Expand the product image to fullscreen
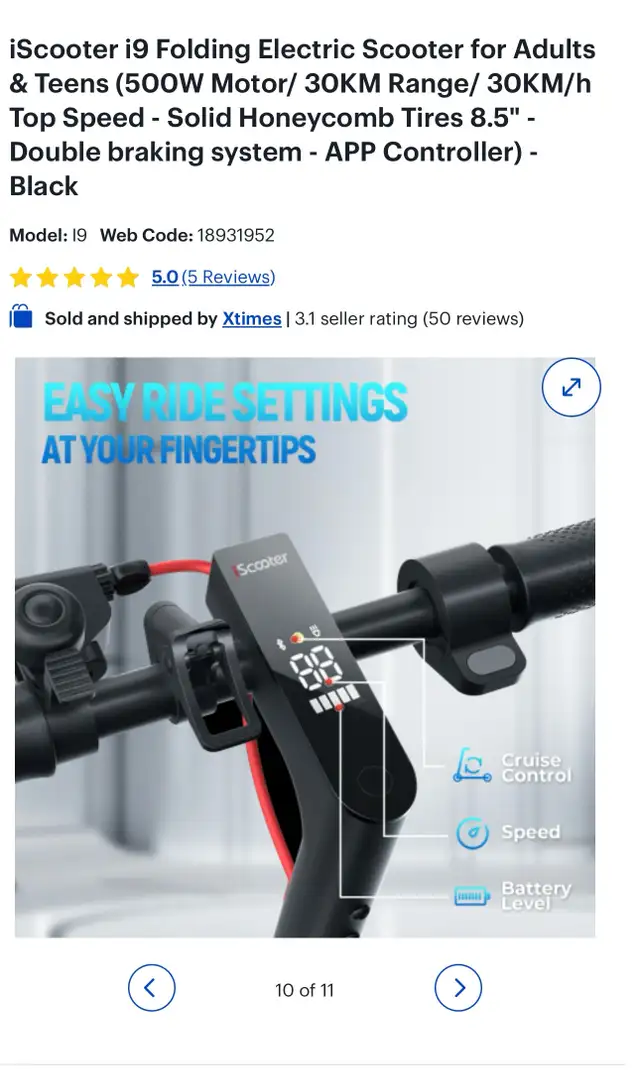Image resolution: width=640 pixels, height=1089 pixels. pyautogui.click(x=571, y=388)
